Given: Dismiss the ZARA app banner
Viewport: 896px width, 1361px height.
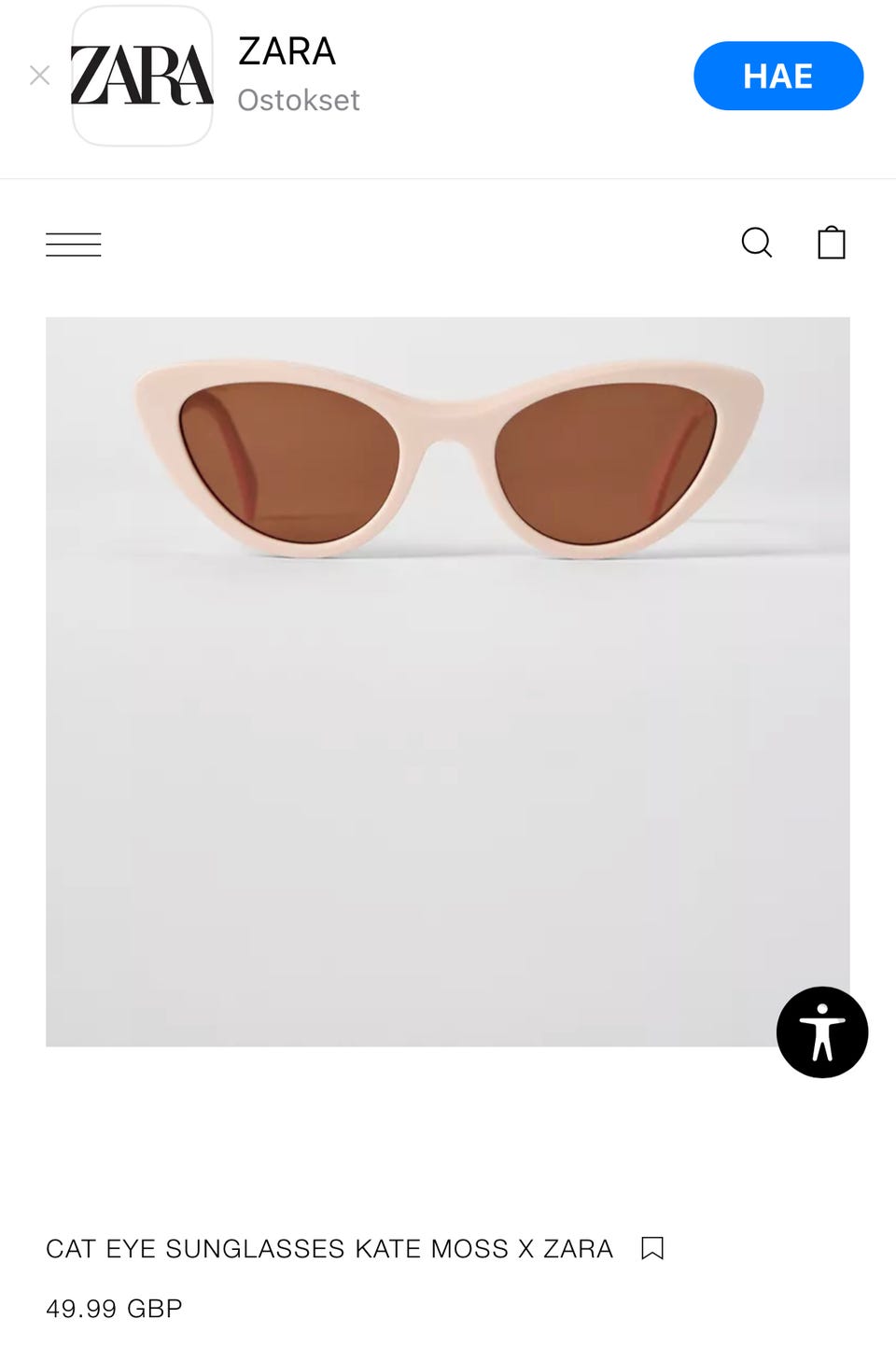Looking at the screenshot, I should (x=39, y=76).
